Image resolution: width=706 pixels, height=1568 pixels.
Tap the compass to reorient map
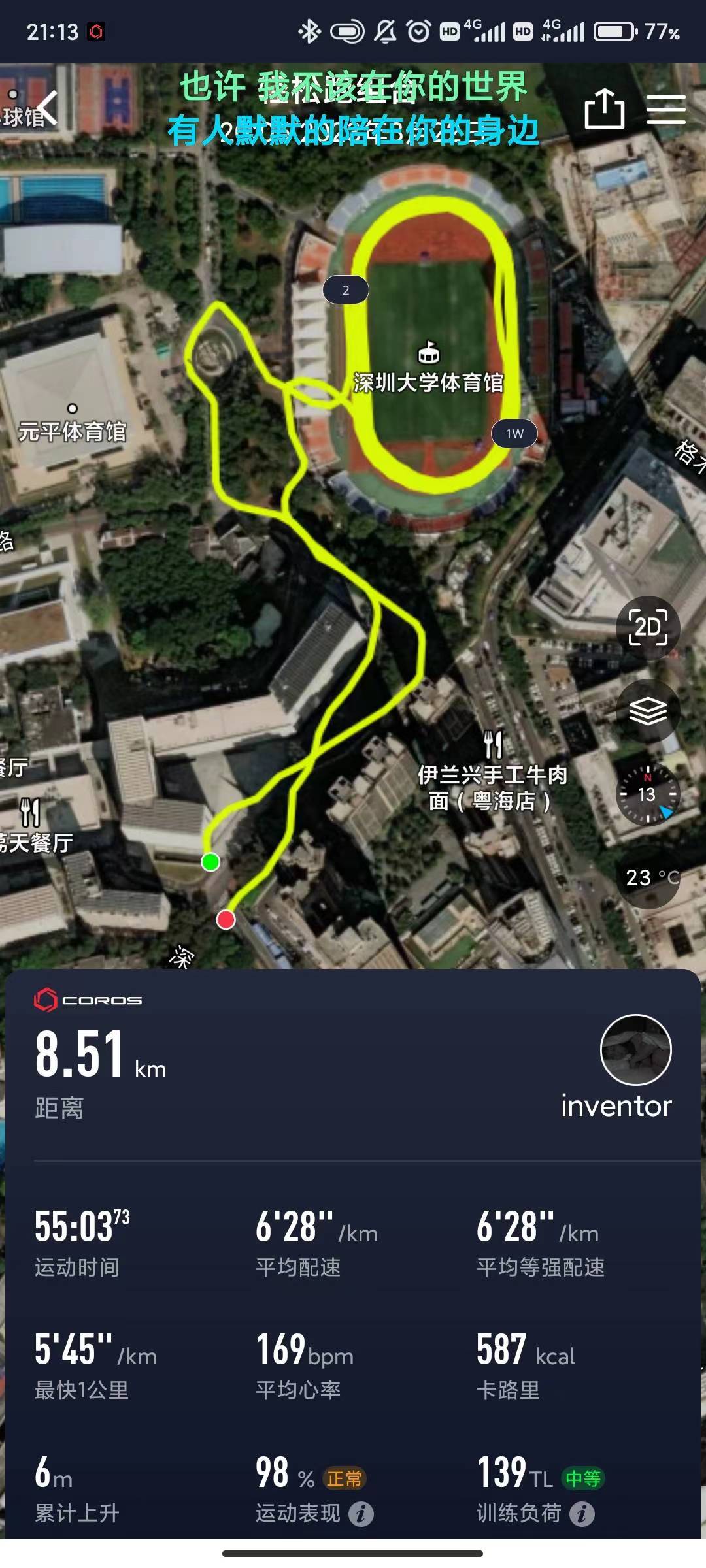click(648, 794)
